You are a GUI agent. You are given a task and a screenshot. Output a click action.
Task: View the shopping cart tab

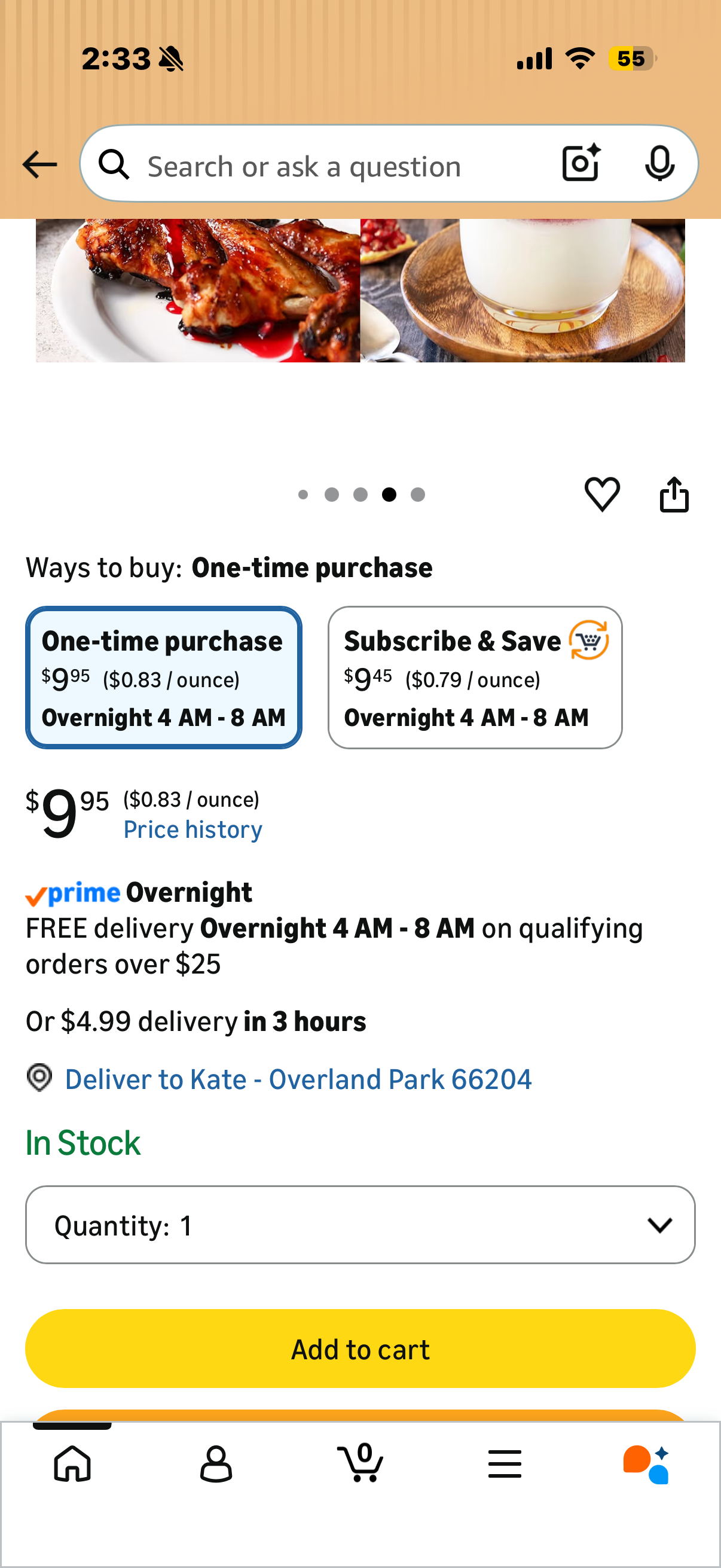pos(360,1463)
